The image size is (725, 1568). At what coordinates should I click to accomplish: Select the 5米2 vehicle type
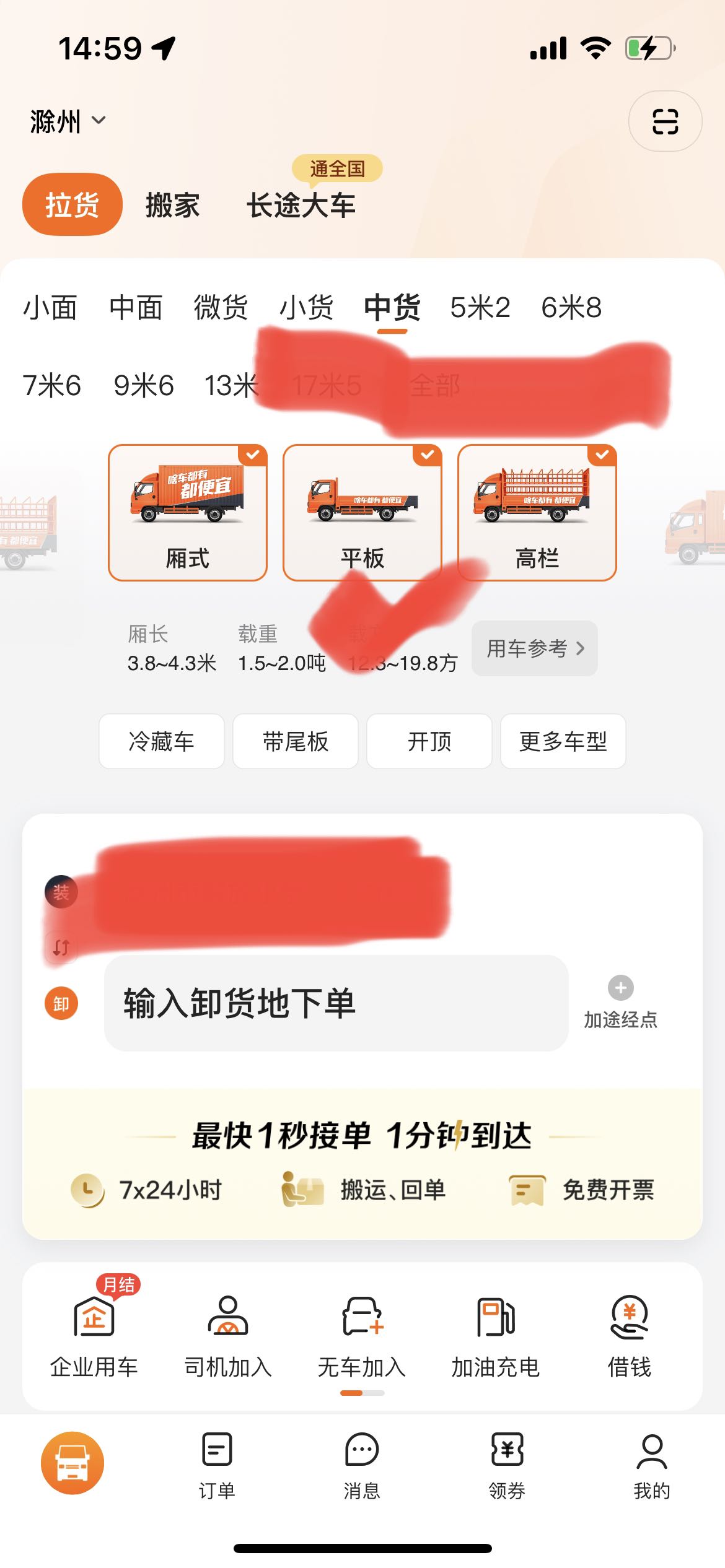click(x=480, y=308)
